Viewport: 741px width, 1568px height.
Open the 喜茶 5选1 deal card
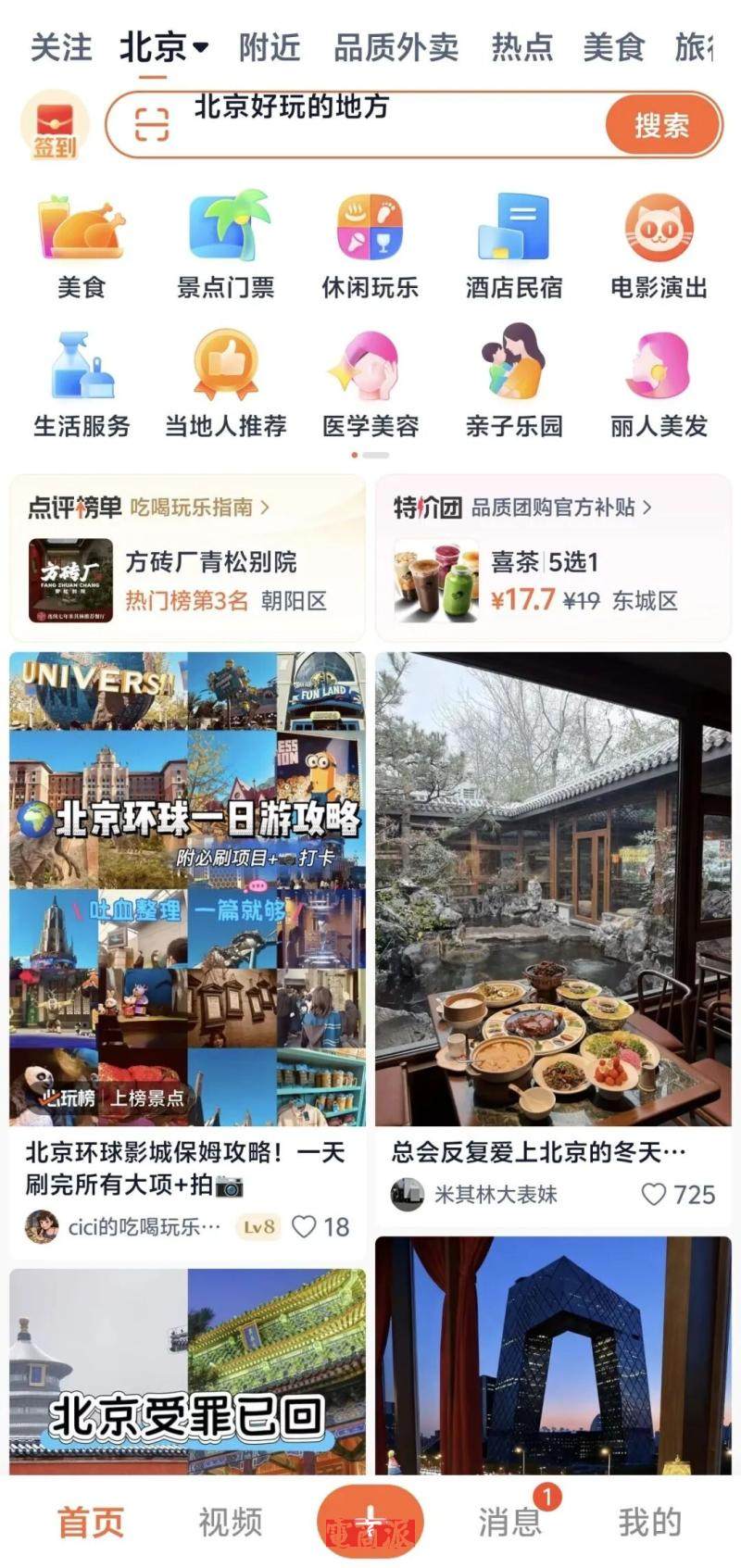pos(553,581)
